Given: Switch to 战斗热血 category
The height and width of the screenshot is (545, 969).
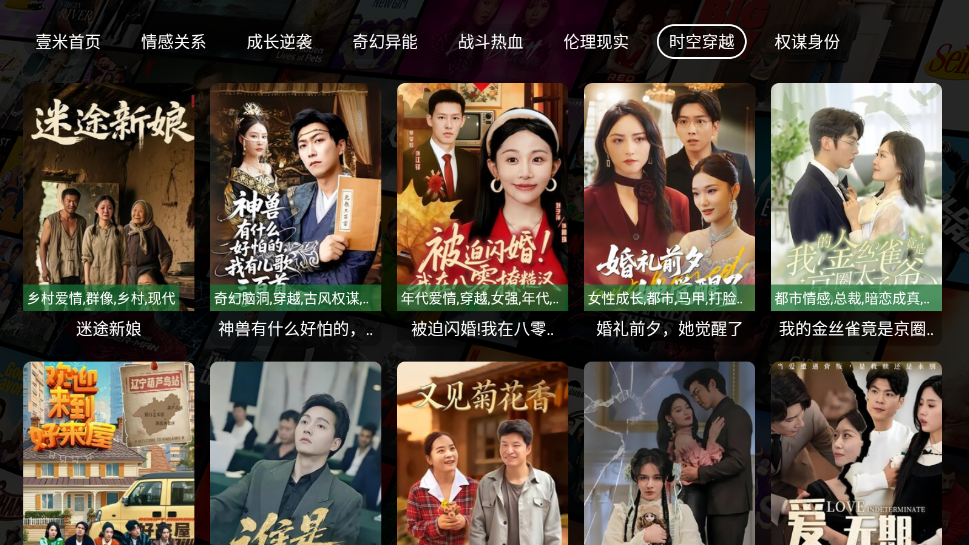Looking at the screenshot, I should point(490,42).
